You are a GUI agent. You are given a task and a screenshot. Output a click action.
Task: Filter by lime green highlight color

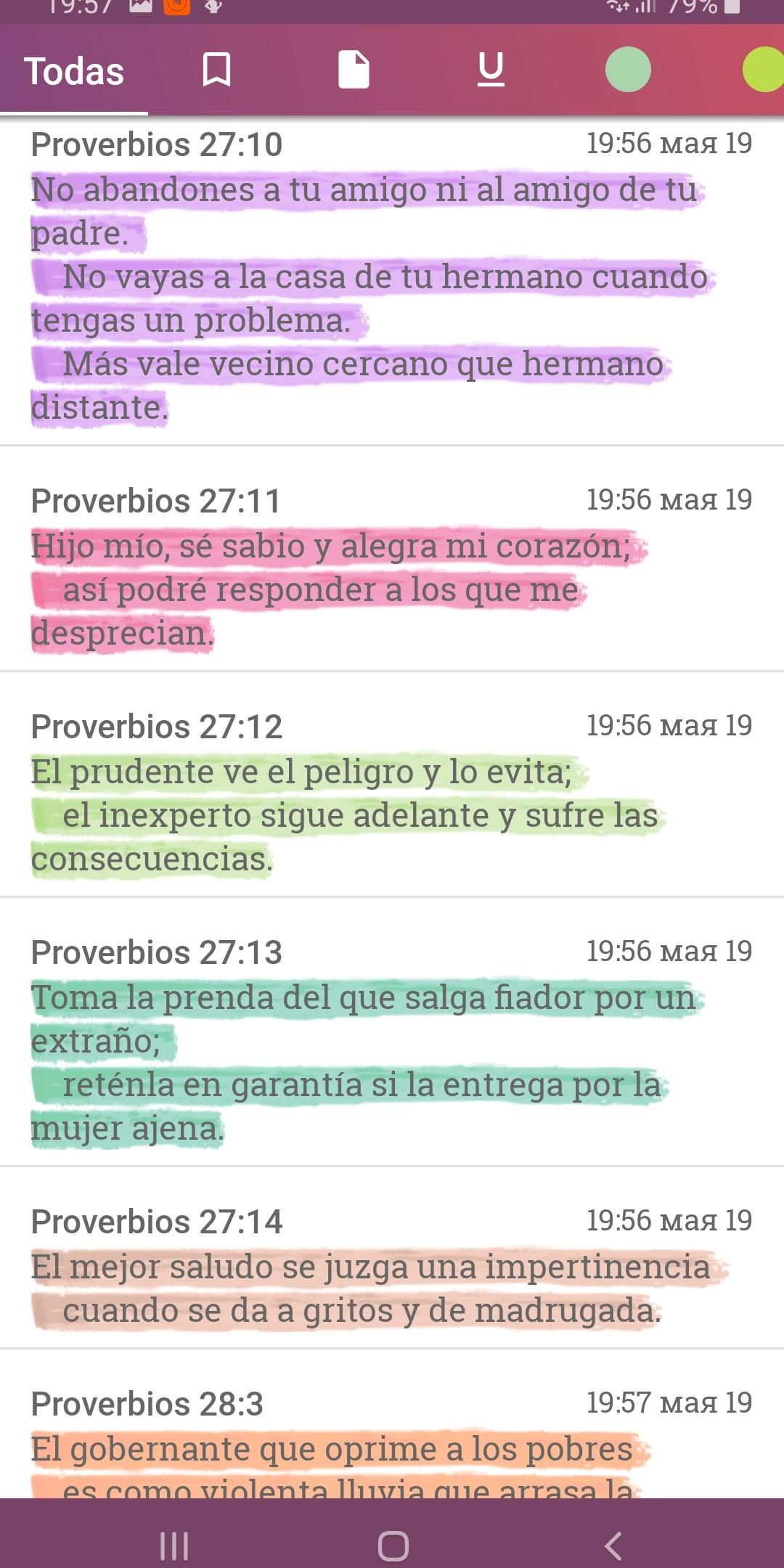click(x=764, y=70)
